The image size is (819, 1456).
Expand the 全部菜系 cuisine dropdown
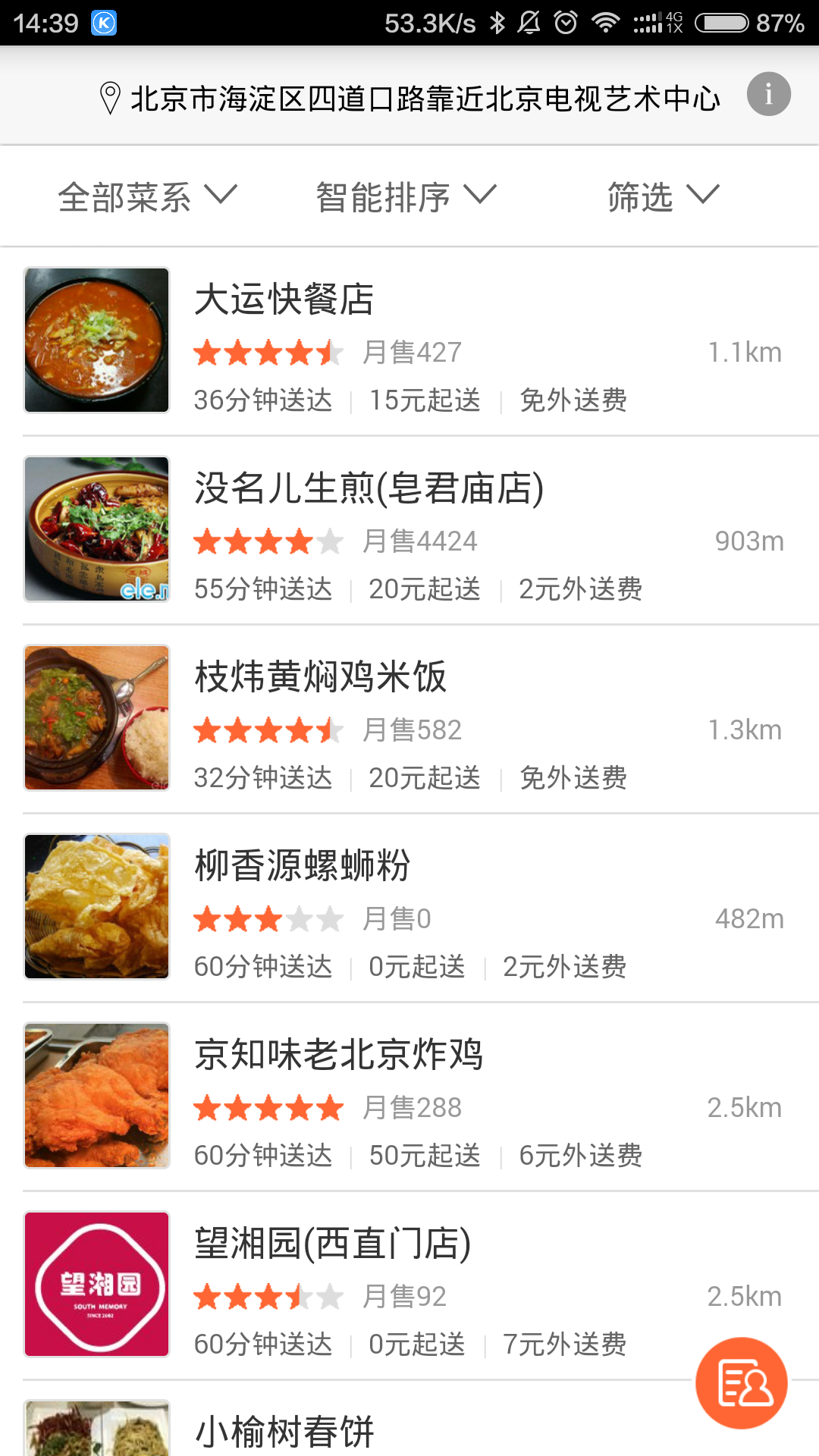click(147, 197)
